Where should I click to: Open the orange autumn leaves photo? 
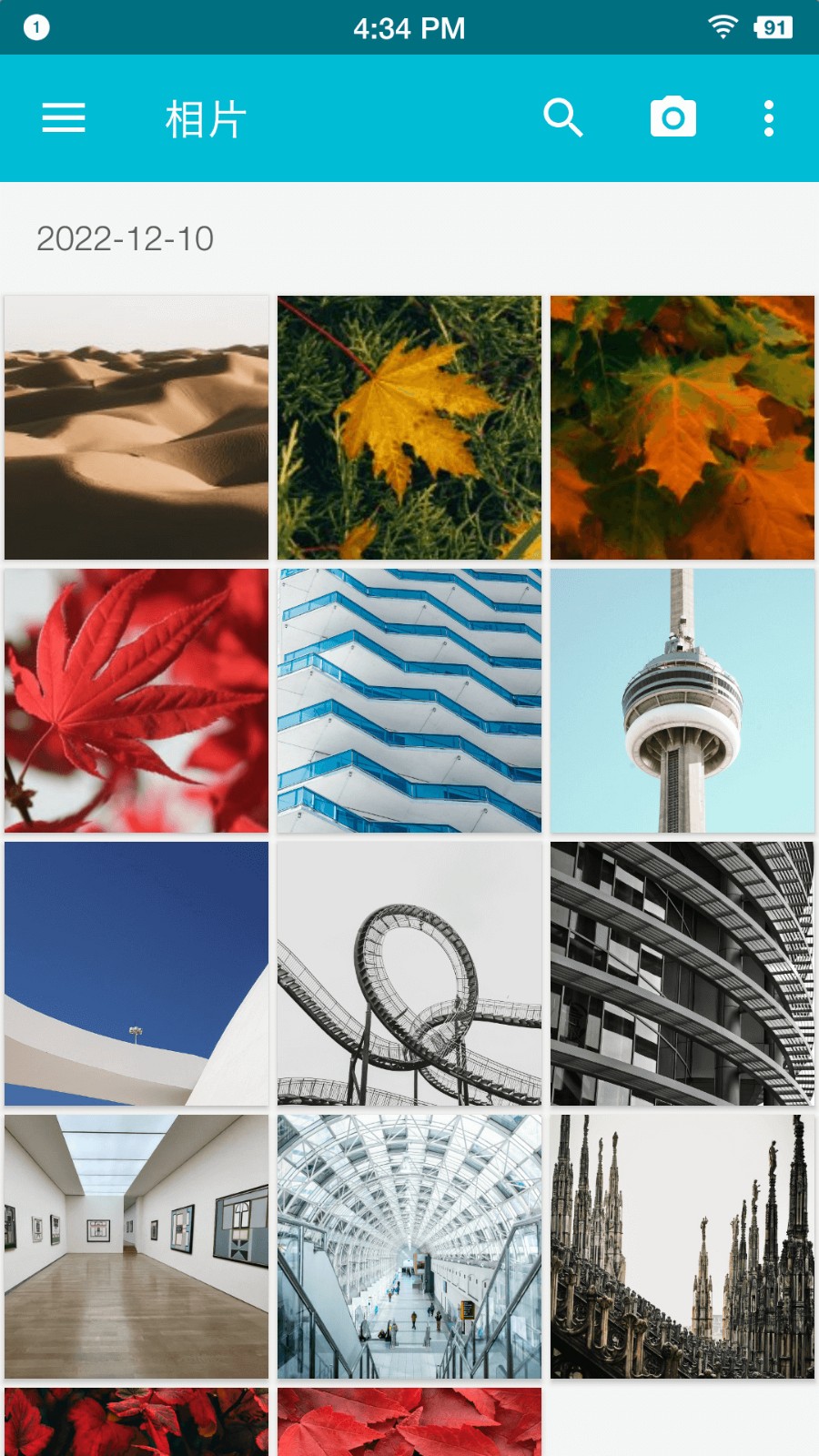[682, 428]
